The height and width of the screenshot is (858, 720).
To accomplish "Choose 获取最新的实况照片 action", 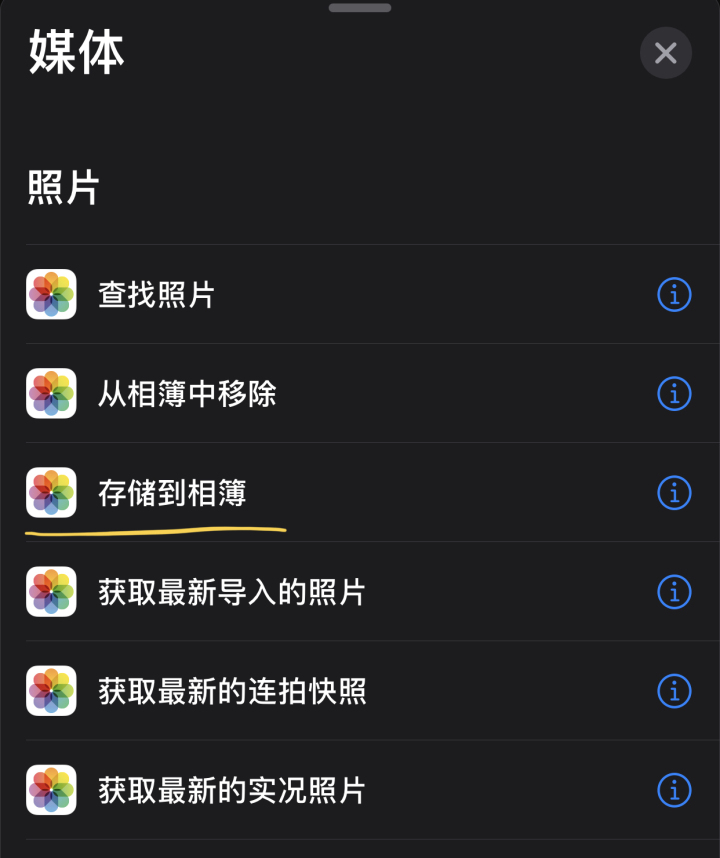I will [231, 790].
